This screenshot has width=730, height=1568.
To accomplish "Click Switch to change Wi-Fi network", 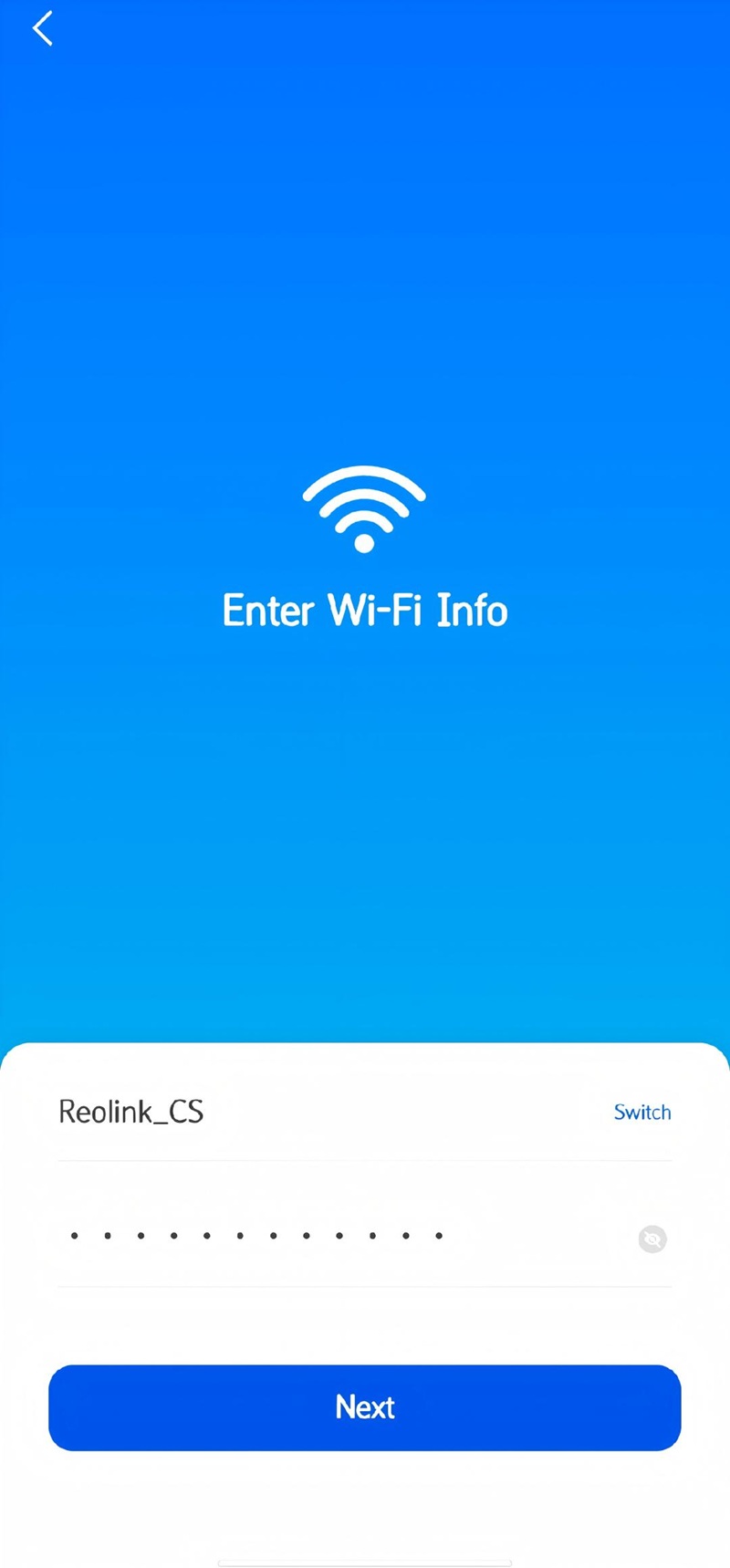I will click(641, 1112).
